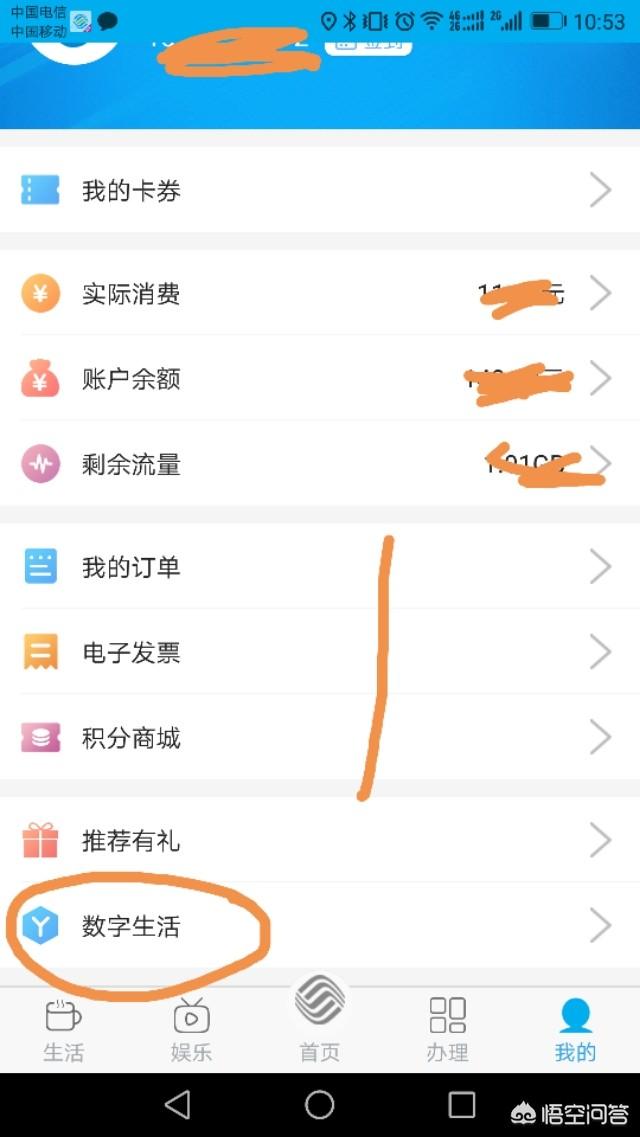
Task: Open 数字生活 row
Action: (x=320, y=926)
